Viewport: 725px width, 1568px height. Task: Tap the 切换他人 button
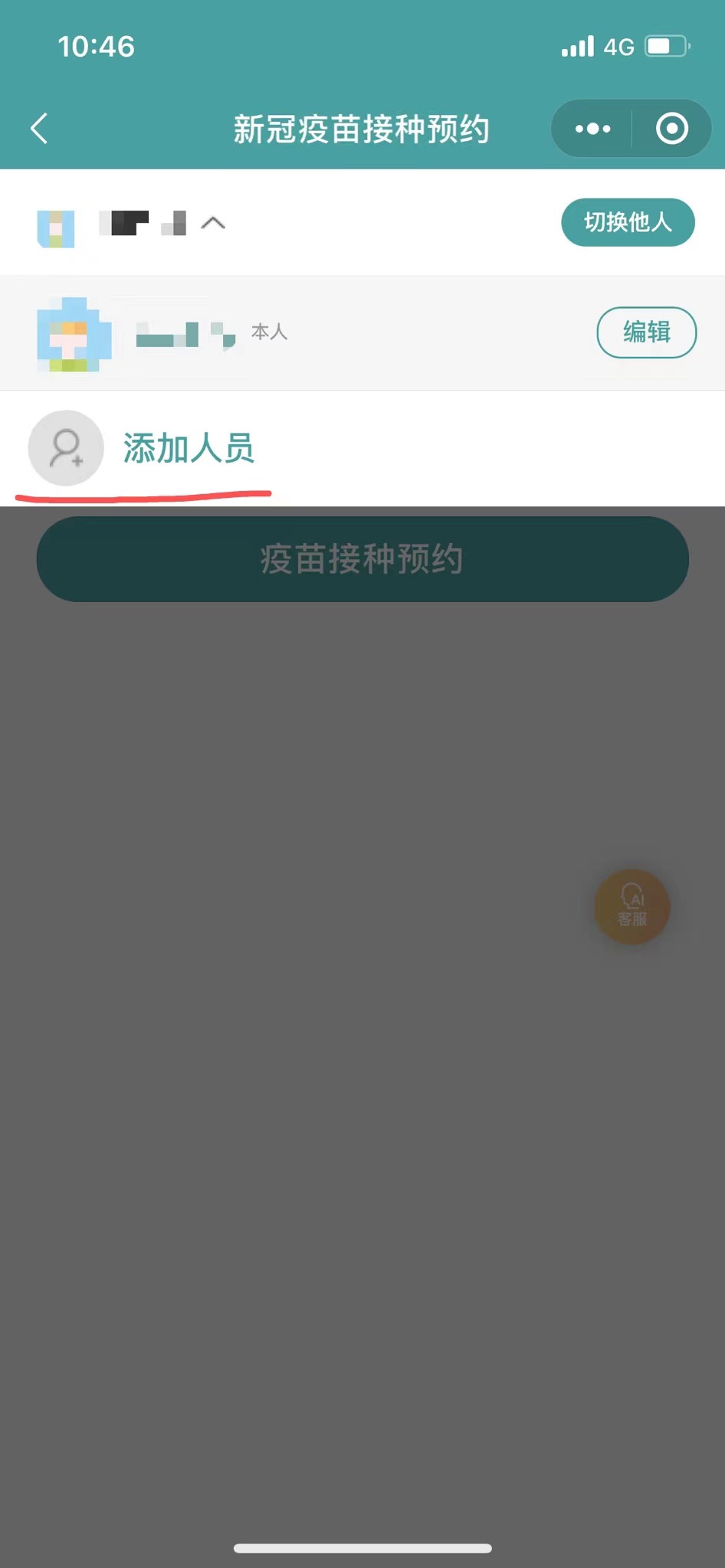pos(628,223)
